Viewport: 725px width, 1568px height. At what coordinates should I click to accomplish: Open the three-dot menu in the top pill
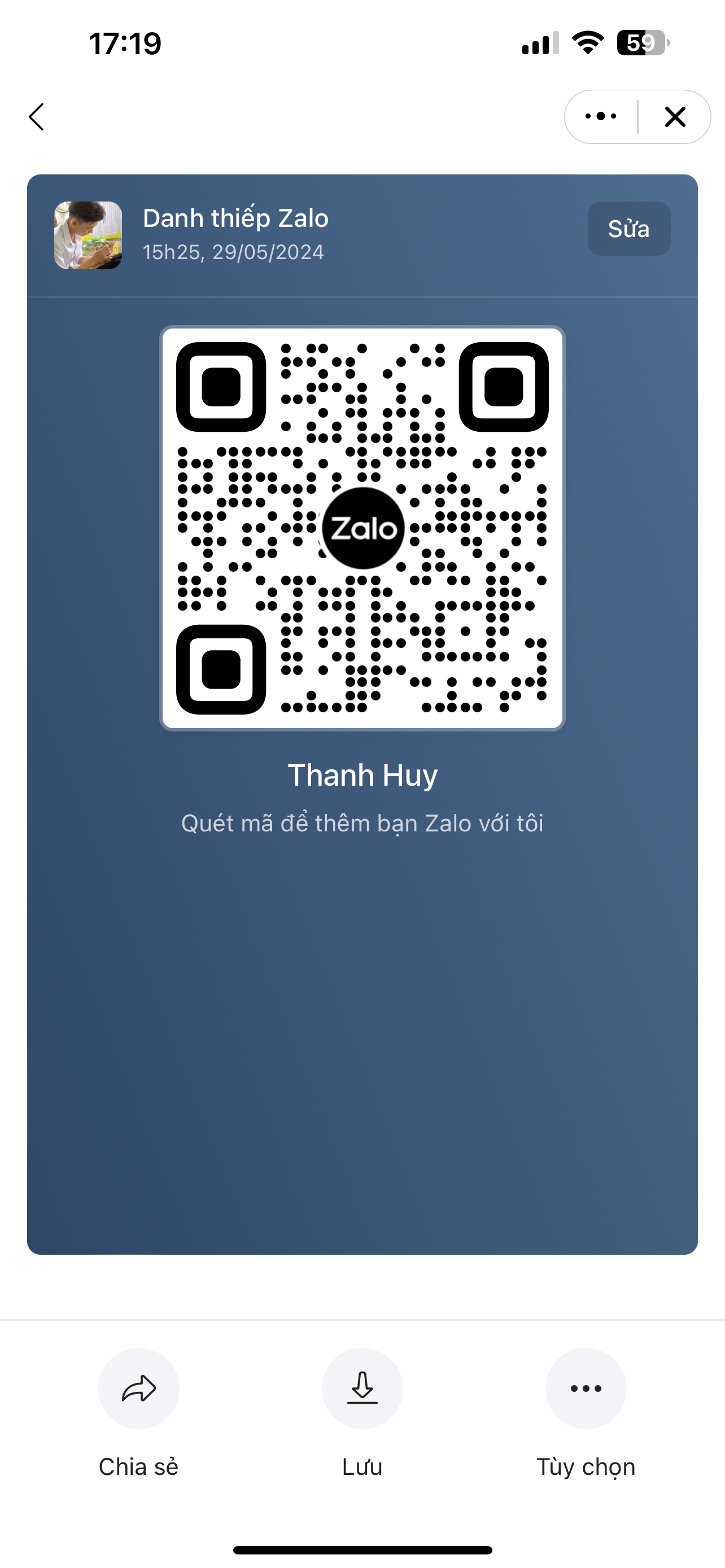(600, 116)
